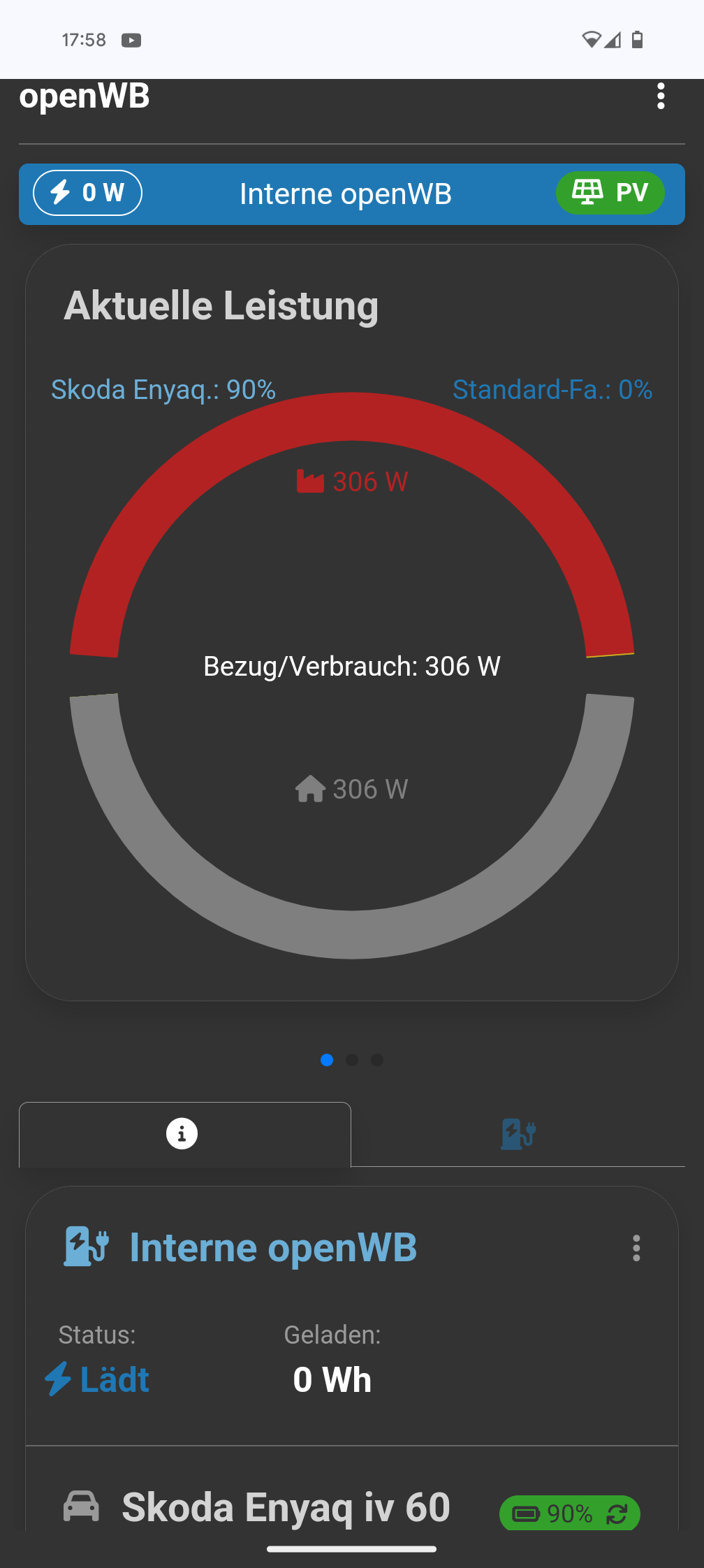Open Interne openWB card options menu
This screenshot has width=704, height=1568.
636,1248
